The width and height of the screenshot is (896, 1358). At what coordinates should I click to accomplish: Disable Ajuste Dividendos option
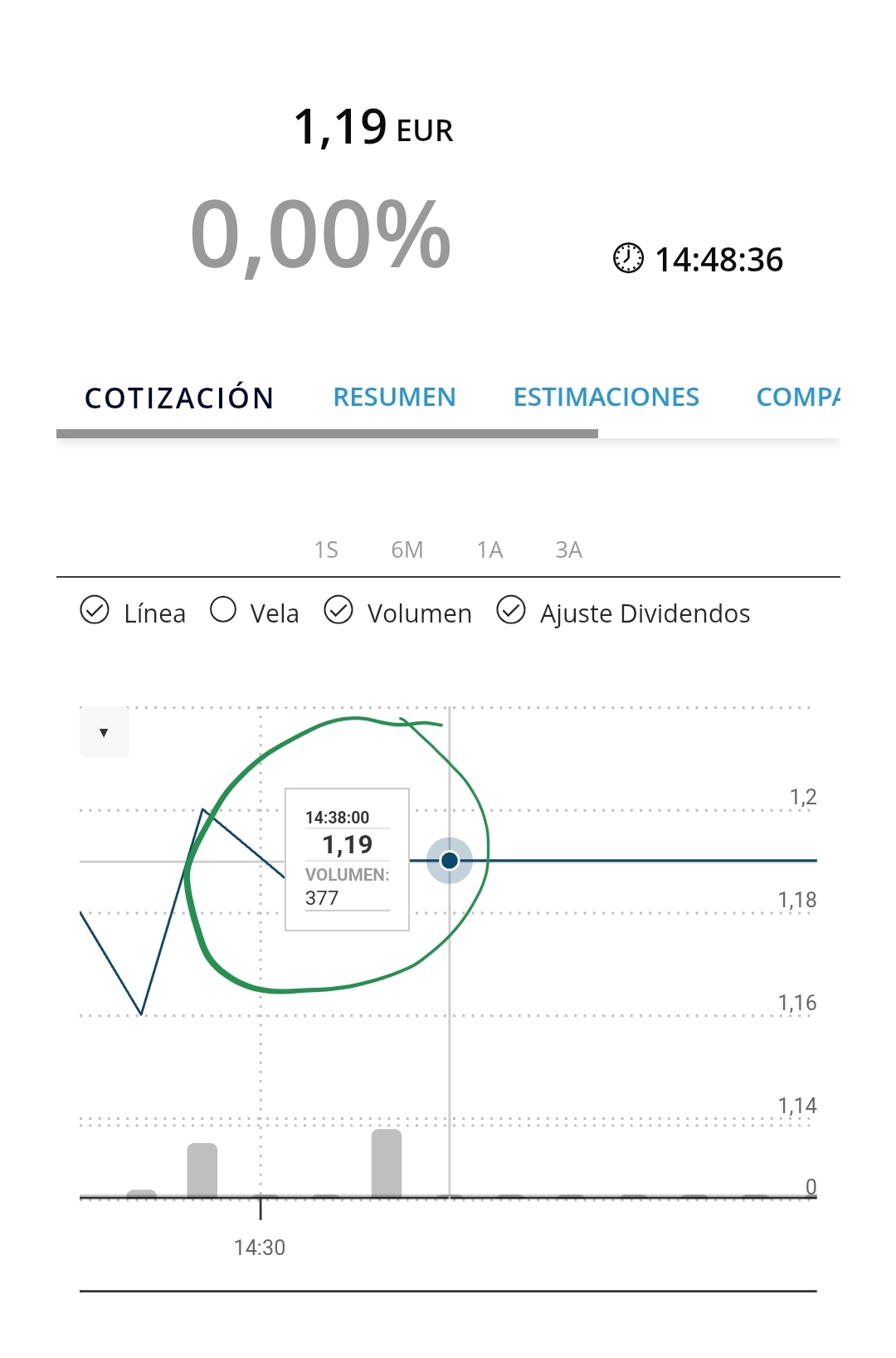(x=511, y=610)
